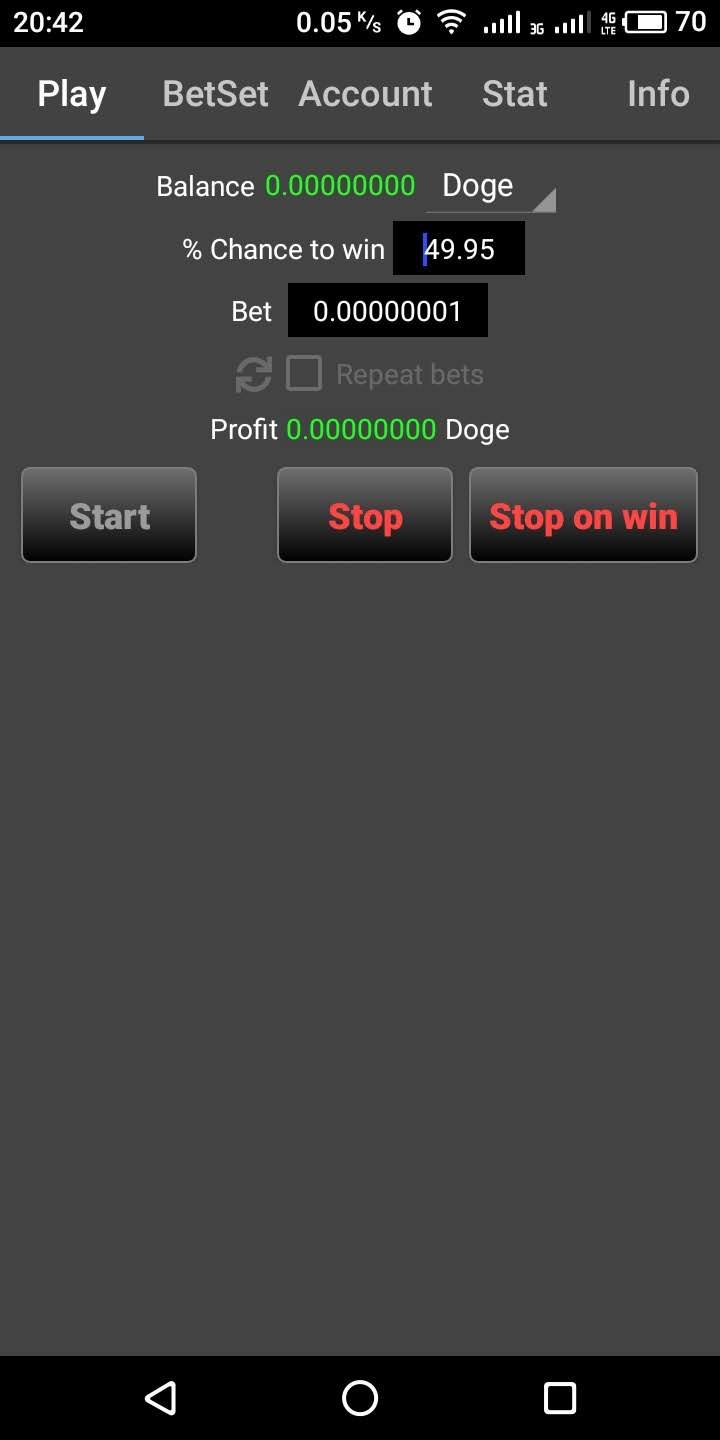Switch to the BetSet tab

click(x=215, y=94)
